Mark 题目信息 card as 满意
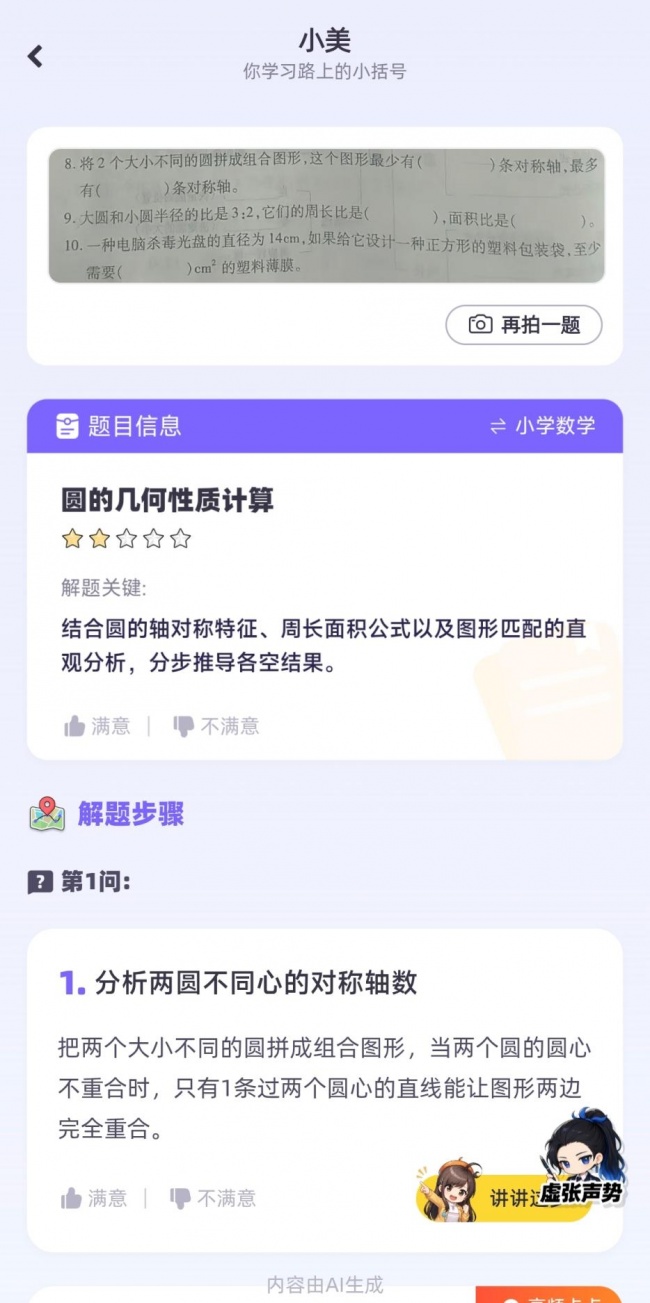 point(97,726)
